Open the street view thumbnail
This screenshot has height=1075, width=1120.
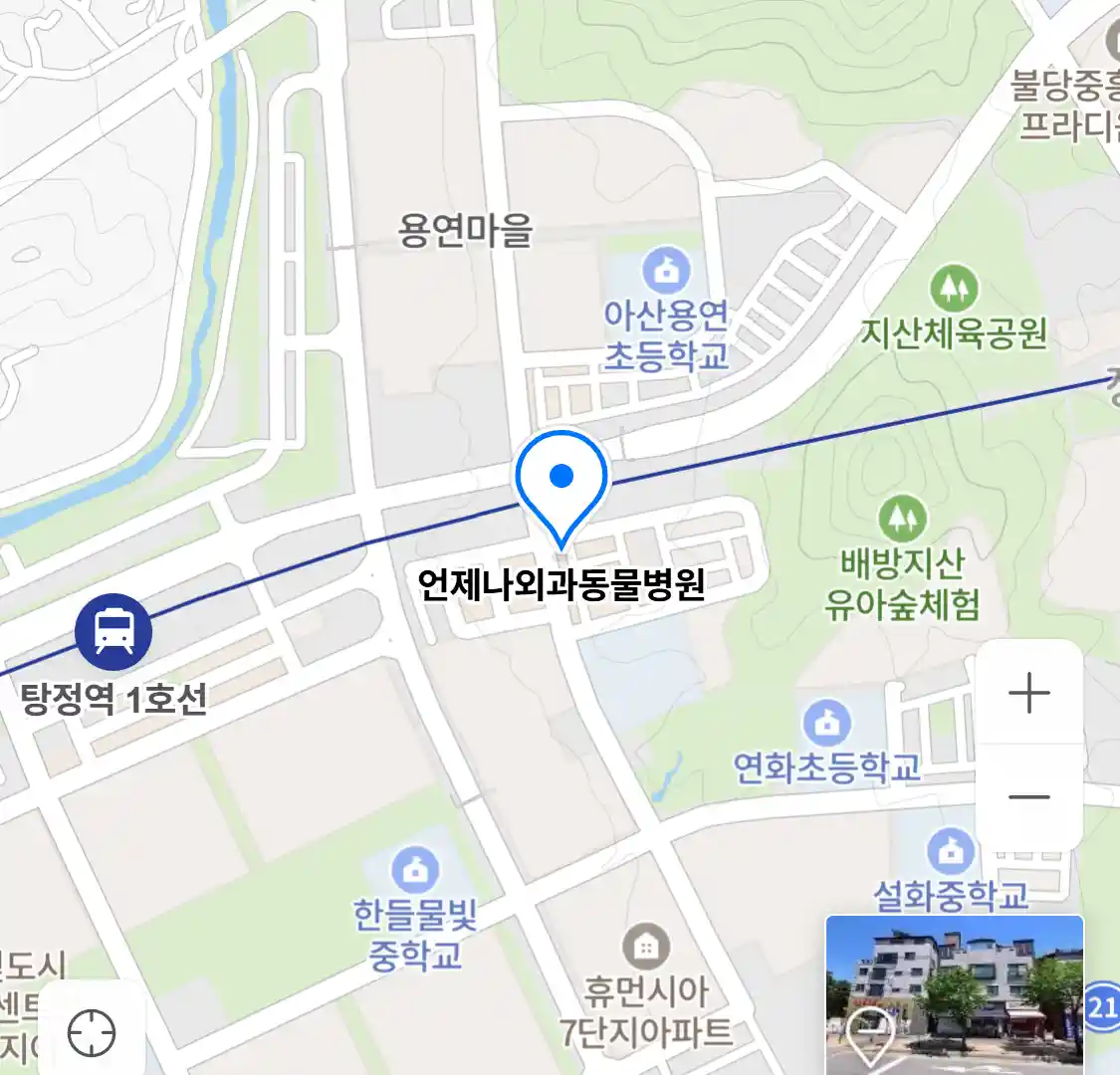(954, 991)
